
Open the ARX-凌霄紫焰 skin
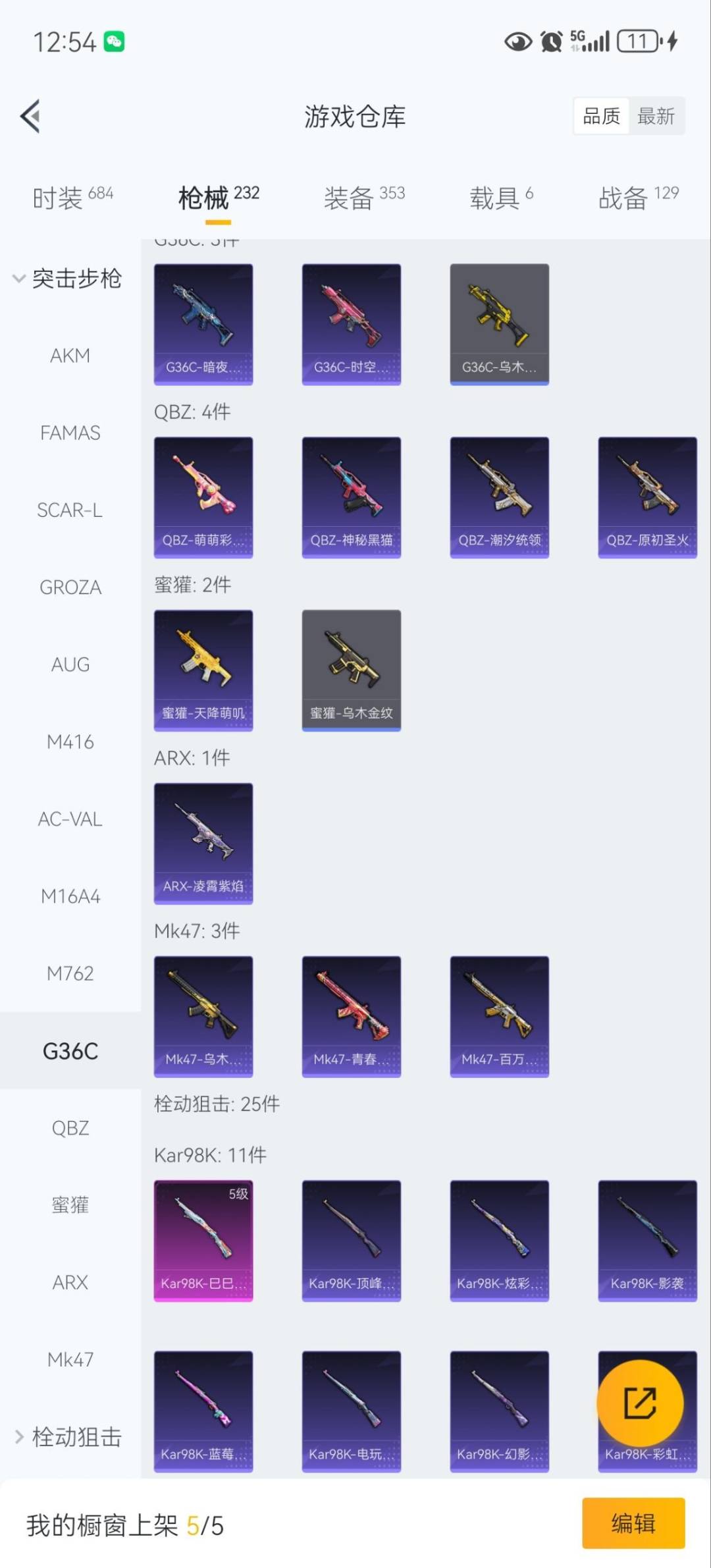click(203, 843)
